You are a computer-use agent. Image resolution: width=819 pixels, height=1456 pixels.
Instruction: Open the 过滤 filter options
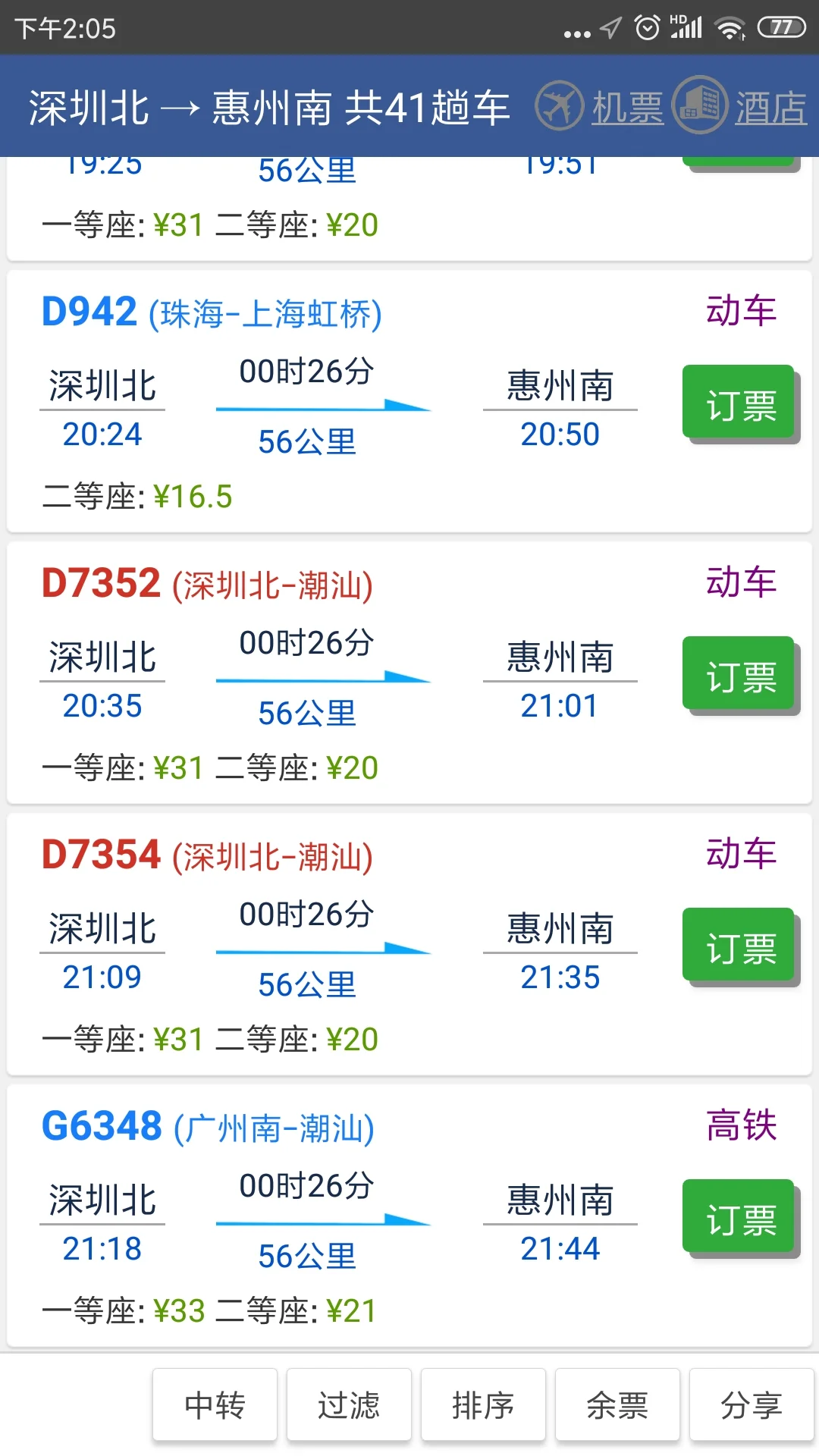click(x=349, y=1404)
